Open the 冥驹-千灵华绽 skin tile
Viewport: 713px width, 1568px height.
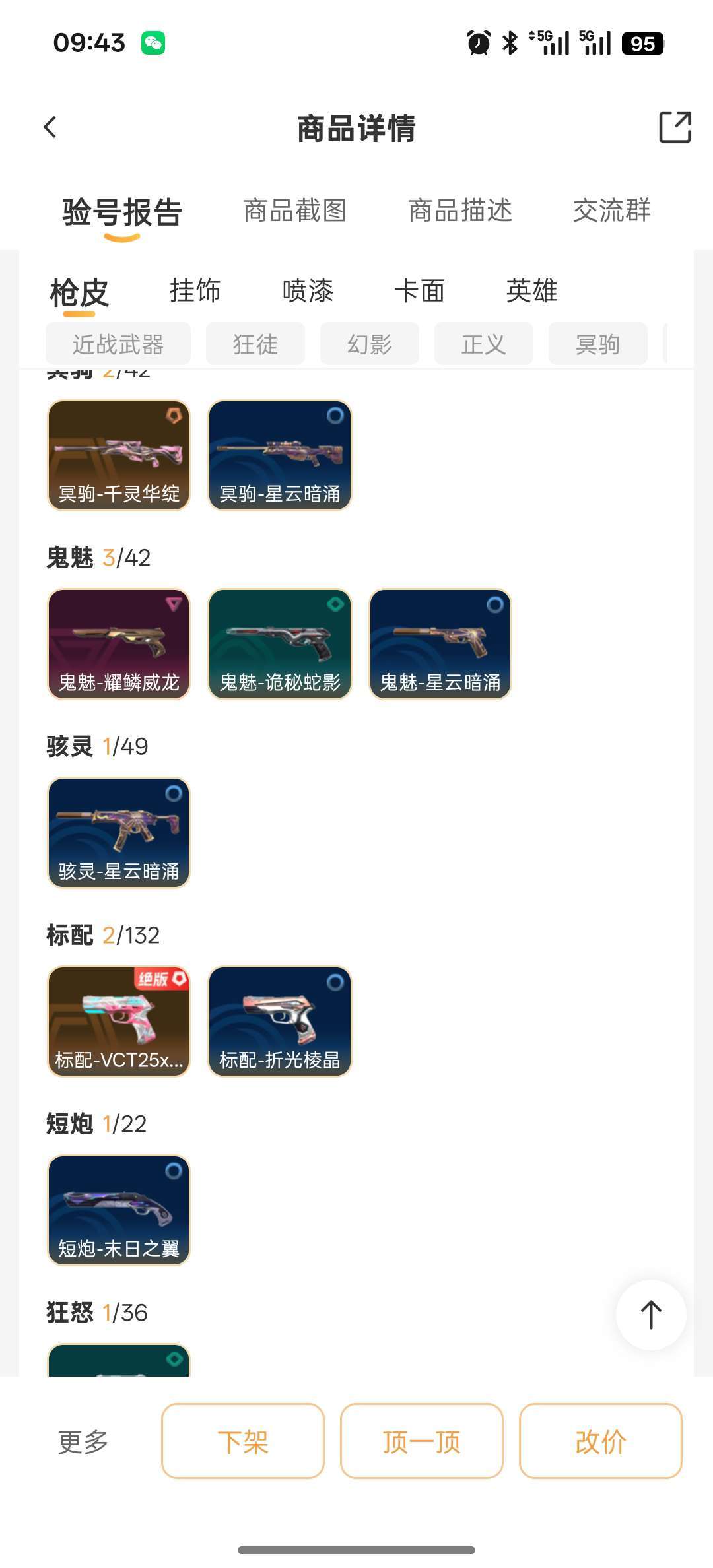119,455
